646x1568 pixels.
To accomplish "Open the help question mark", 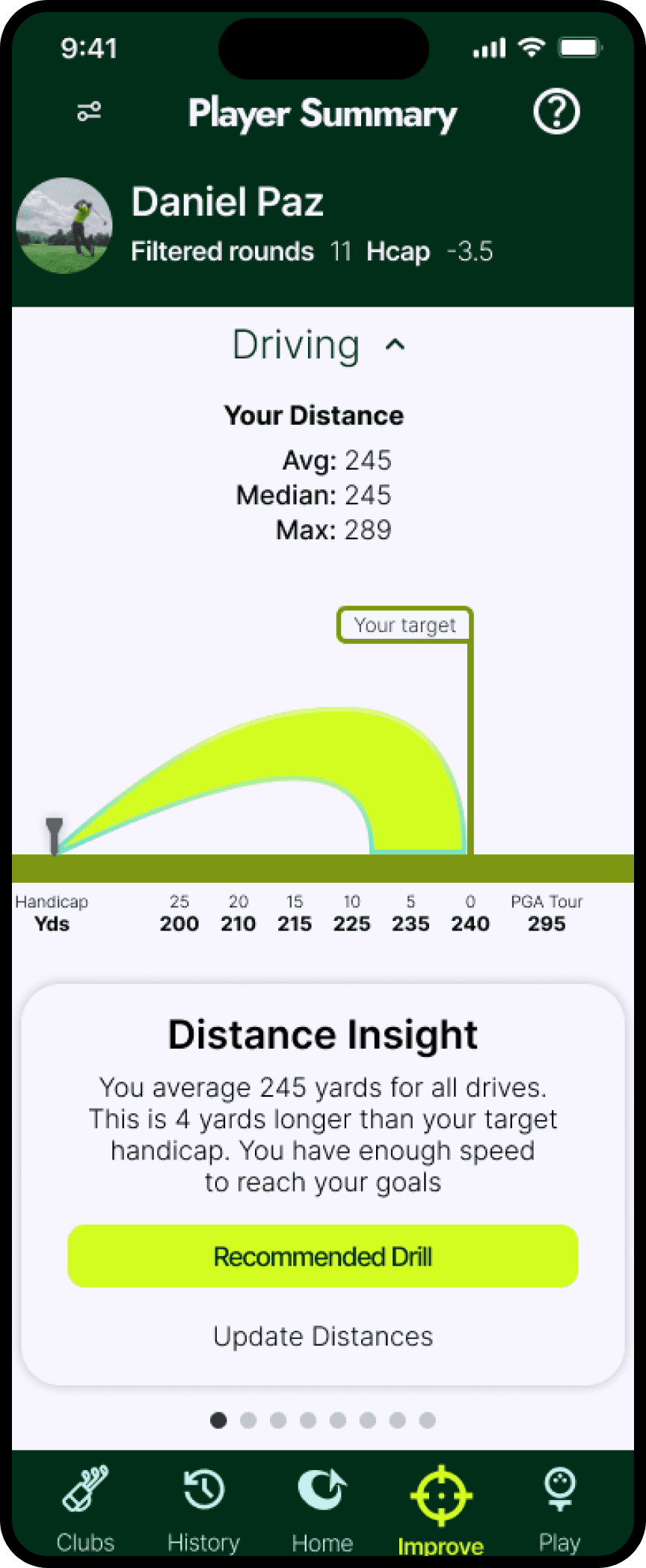I will click(x=556, y=112).
